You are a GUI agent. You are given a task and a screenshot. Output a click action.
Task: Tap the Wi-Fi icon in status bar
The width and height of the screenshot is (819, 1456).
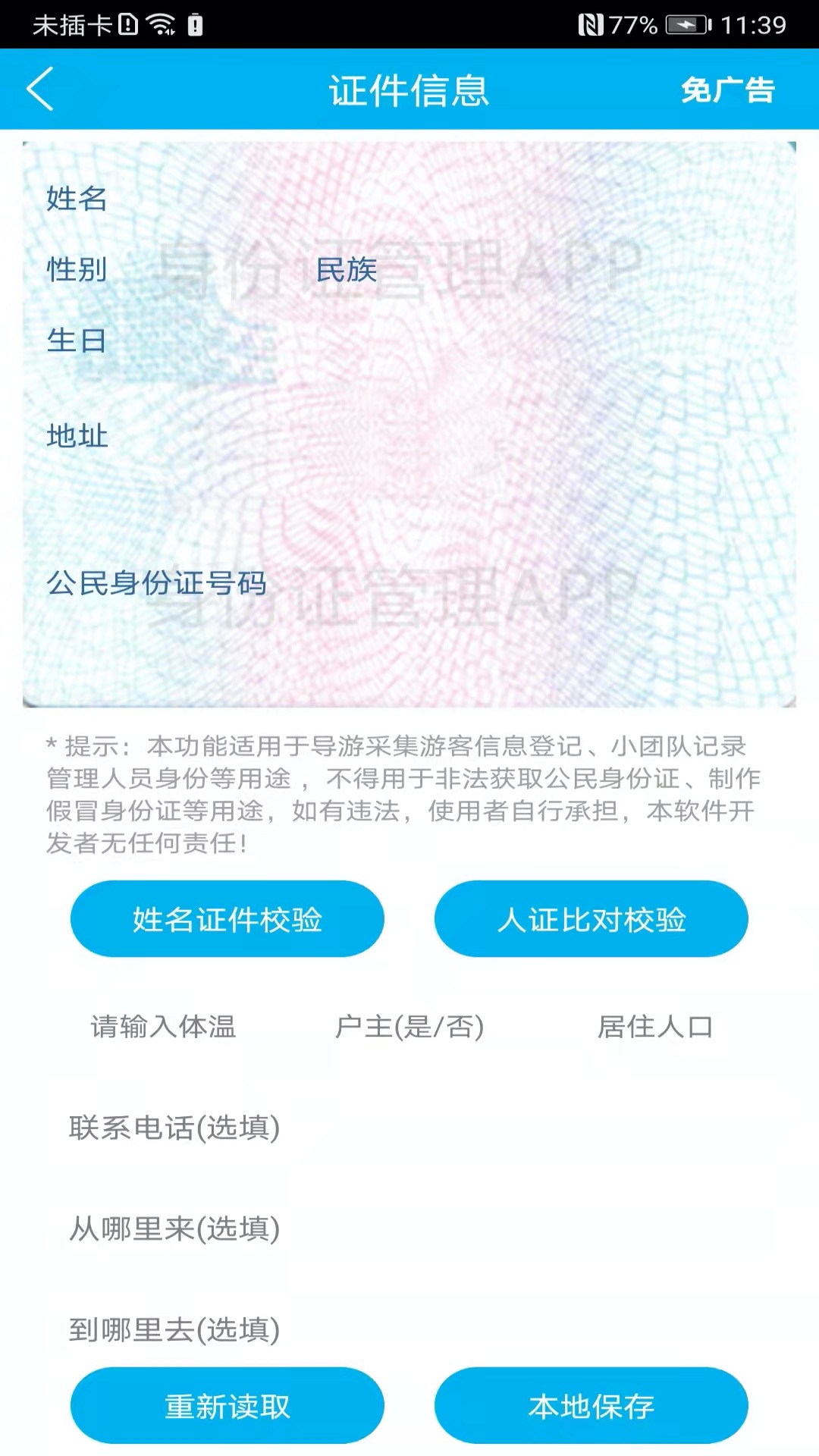tap(161, 24)
